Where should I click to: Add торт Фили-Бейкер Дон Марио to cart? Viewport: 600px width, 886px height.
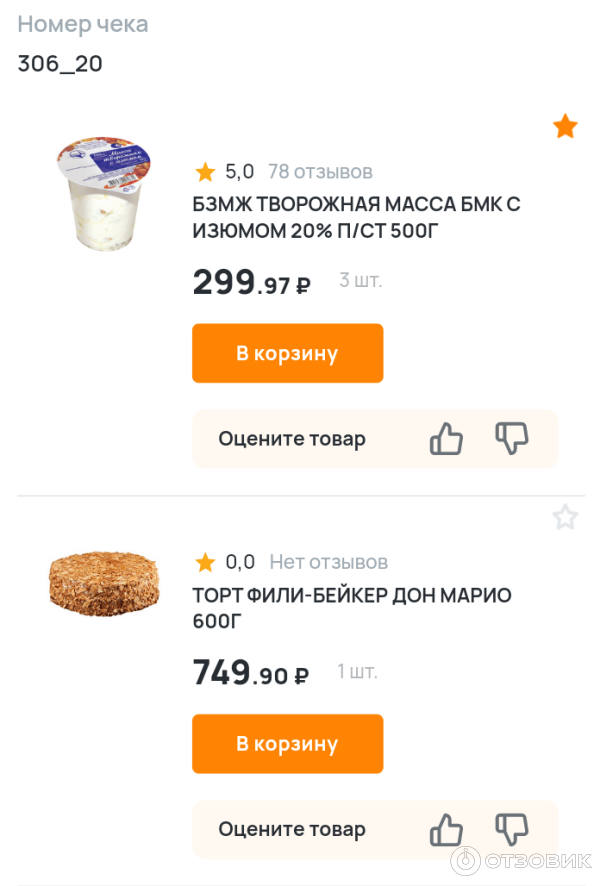pyautogui.click(x=287, y=744)
